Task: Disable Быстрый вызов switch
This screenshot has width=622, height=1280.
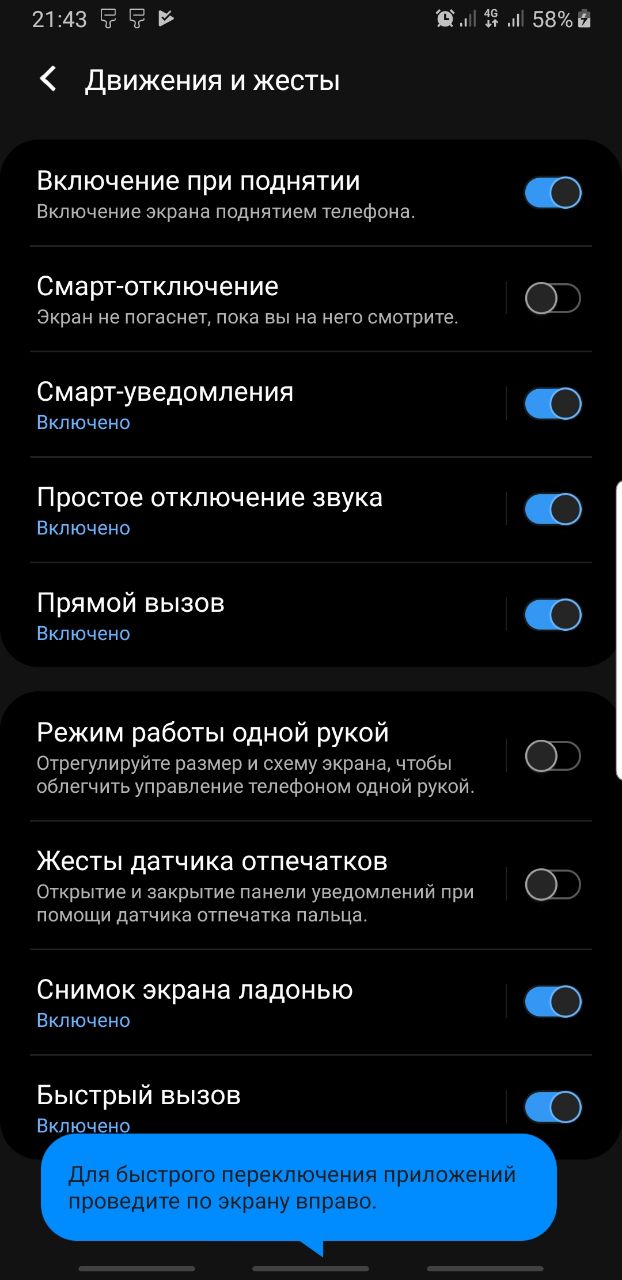Action: point(552,1107)
